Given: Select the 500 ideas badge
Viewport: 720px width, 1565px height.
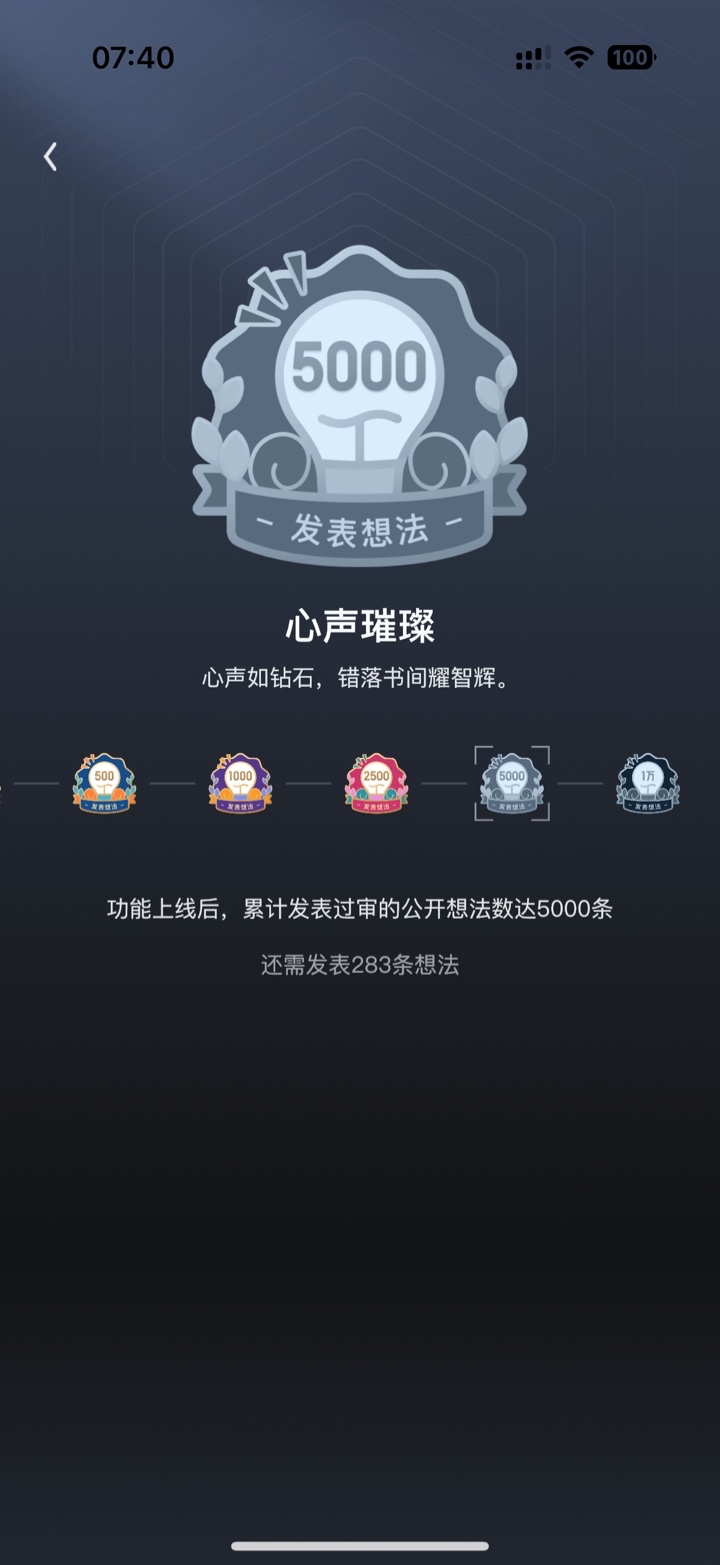Looking at the screenshot, I should (x=104, y=783).
